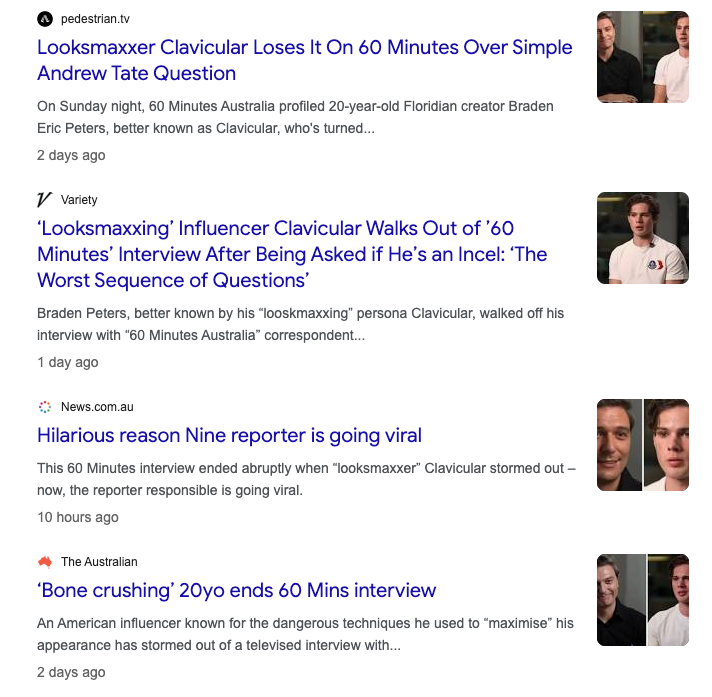
Task: Open the News.com.au article's thumbnail
Action: [643, 445]
